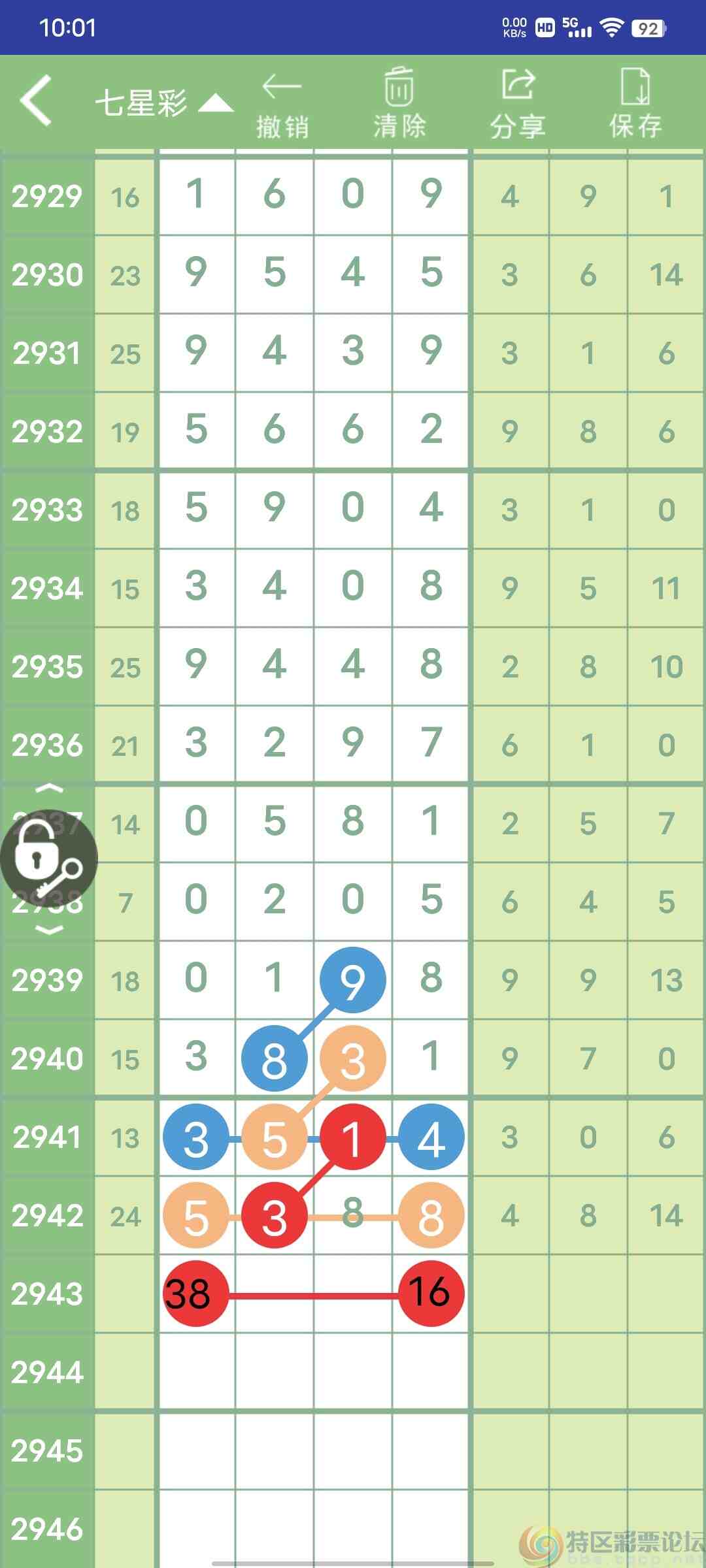706x1568 pixels.
Task: Tap the red 38 circle in row 2943
Action: point(195,1294)
